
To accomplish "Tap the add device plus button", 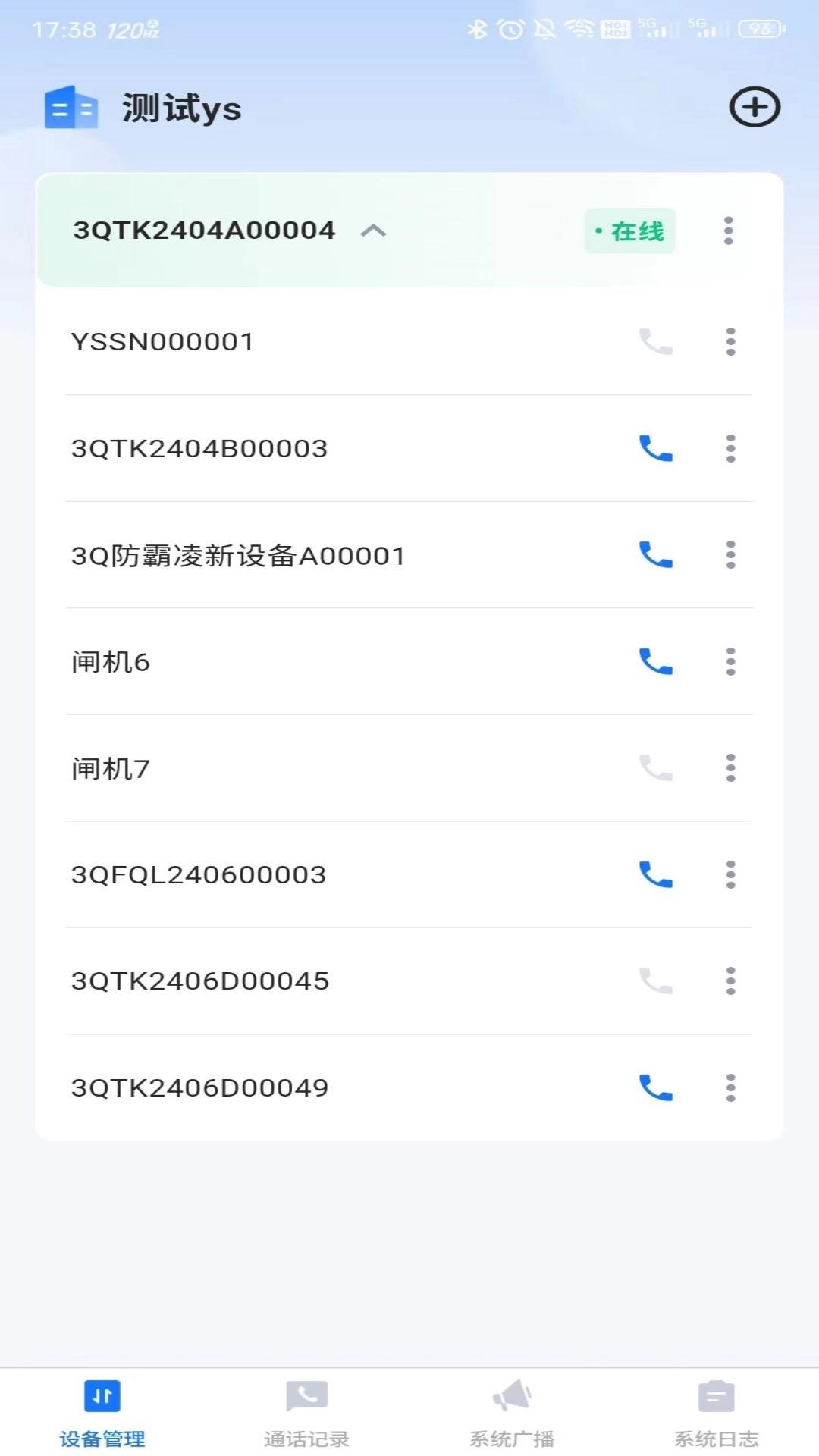I will click(x=754, y=107).
